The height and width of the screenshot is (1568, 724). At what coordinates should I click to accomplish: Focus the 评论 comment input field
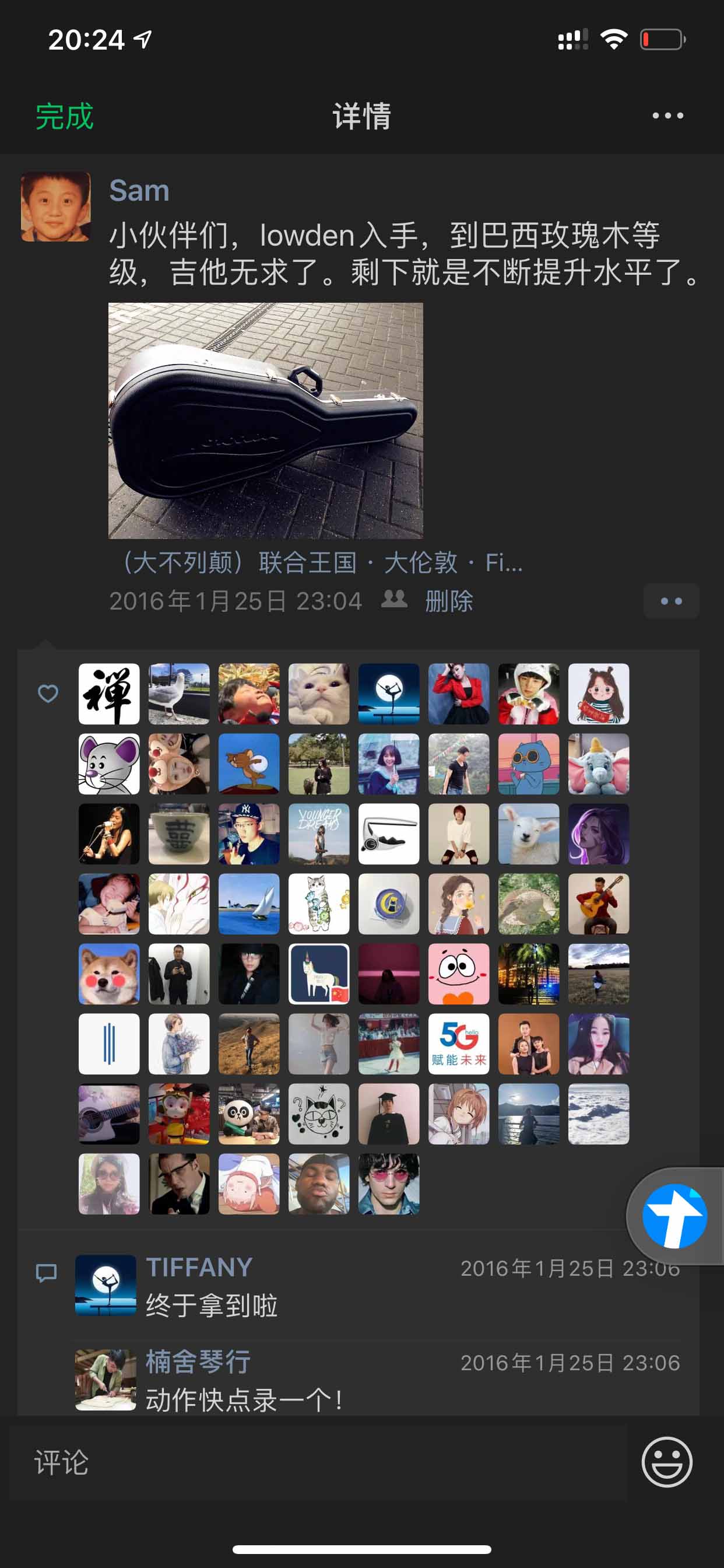point(317,1462)
